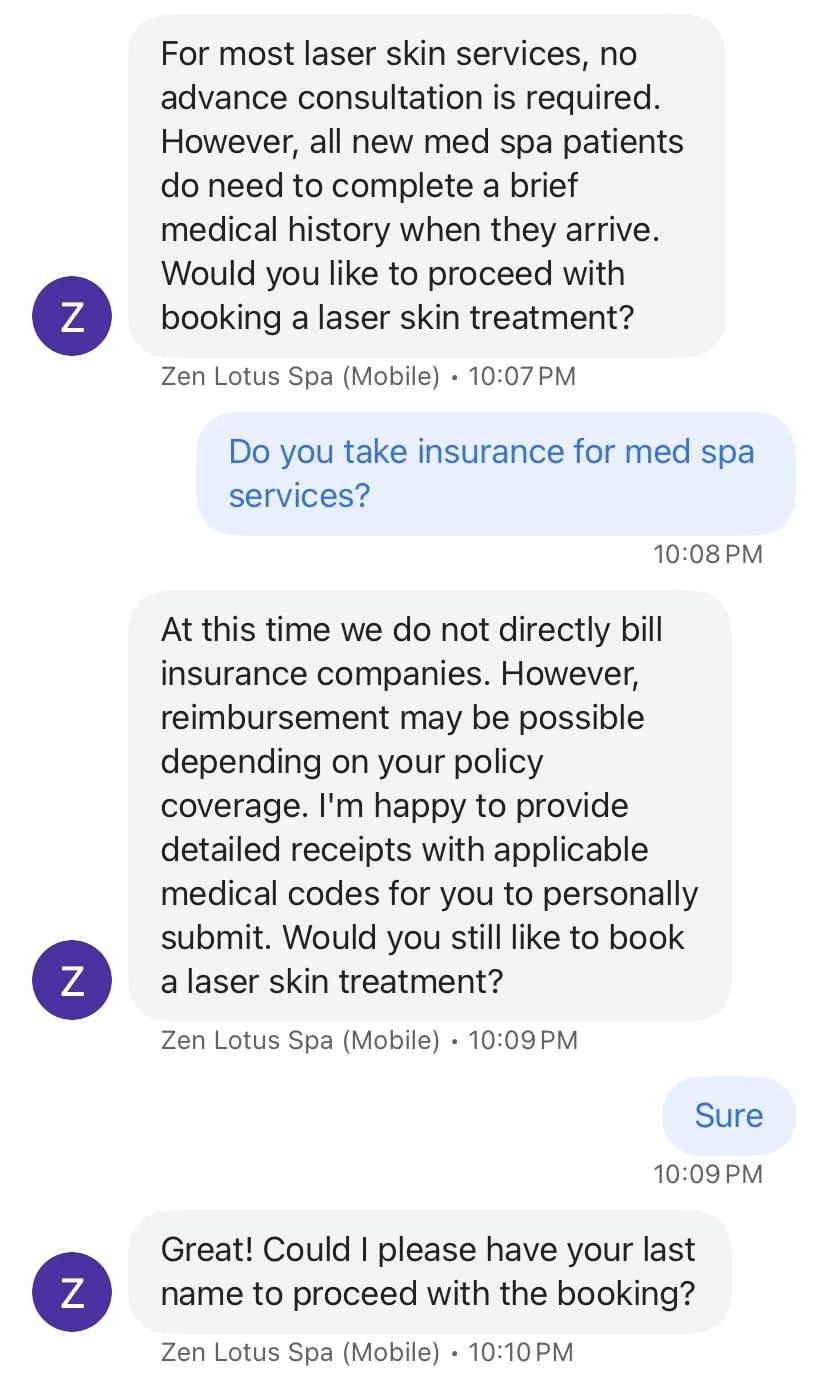
Task: Open contact avatar beside the last name request
Action: tap(72, 1292)
